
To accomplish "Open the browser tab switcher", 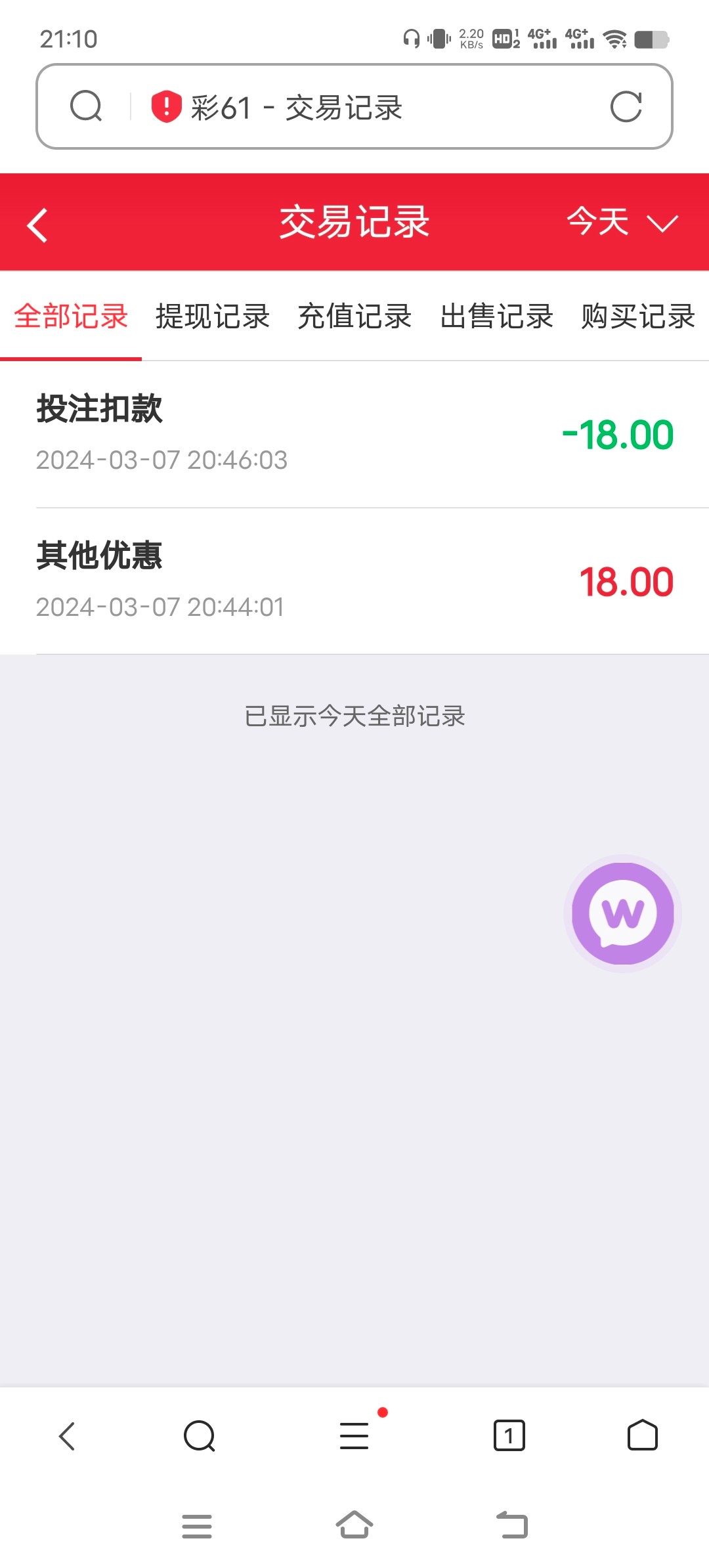I will [x=509, y=1435].
